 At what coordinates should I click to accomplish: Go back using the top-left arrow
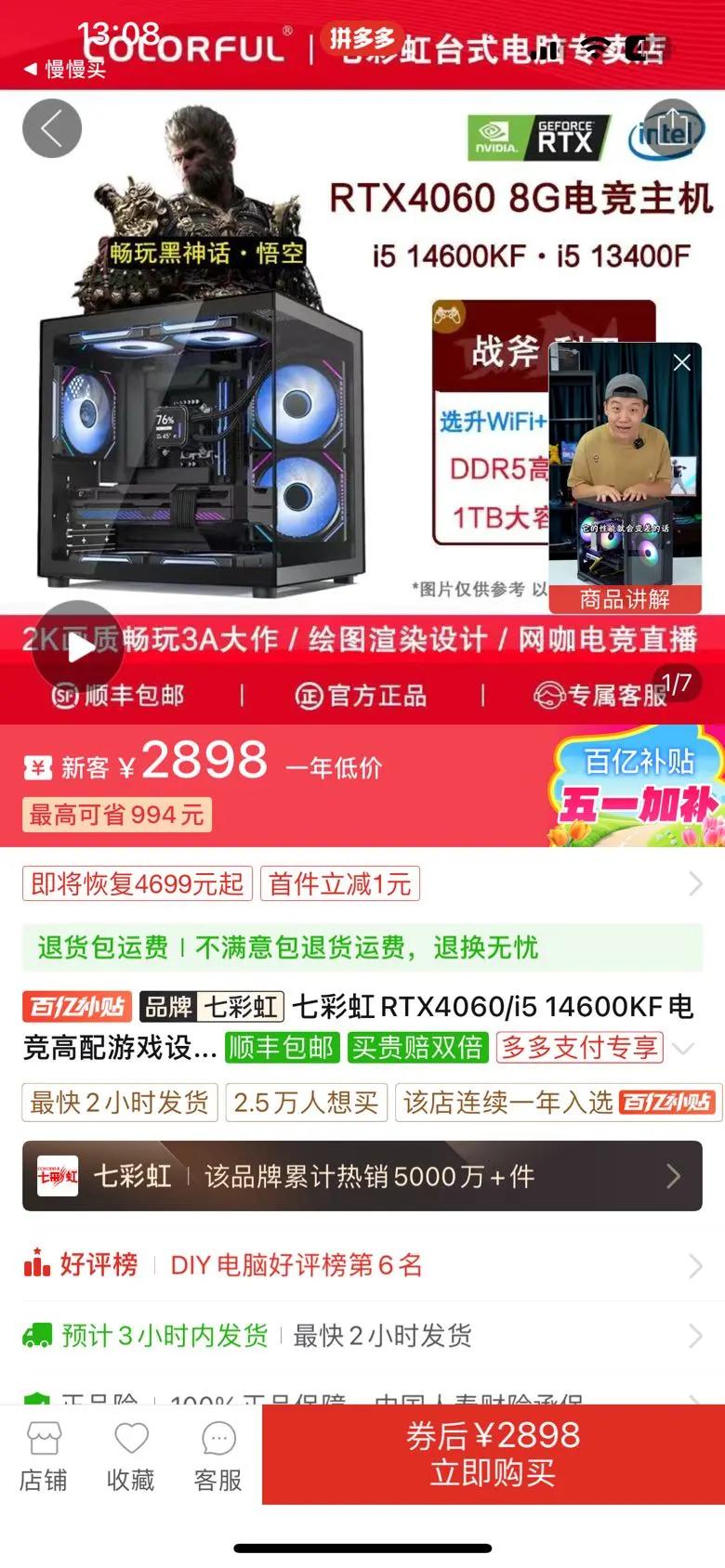pyautogui.click(x=52, y=129)
